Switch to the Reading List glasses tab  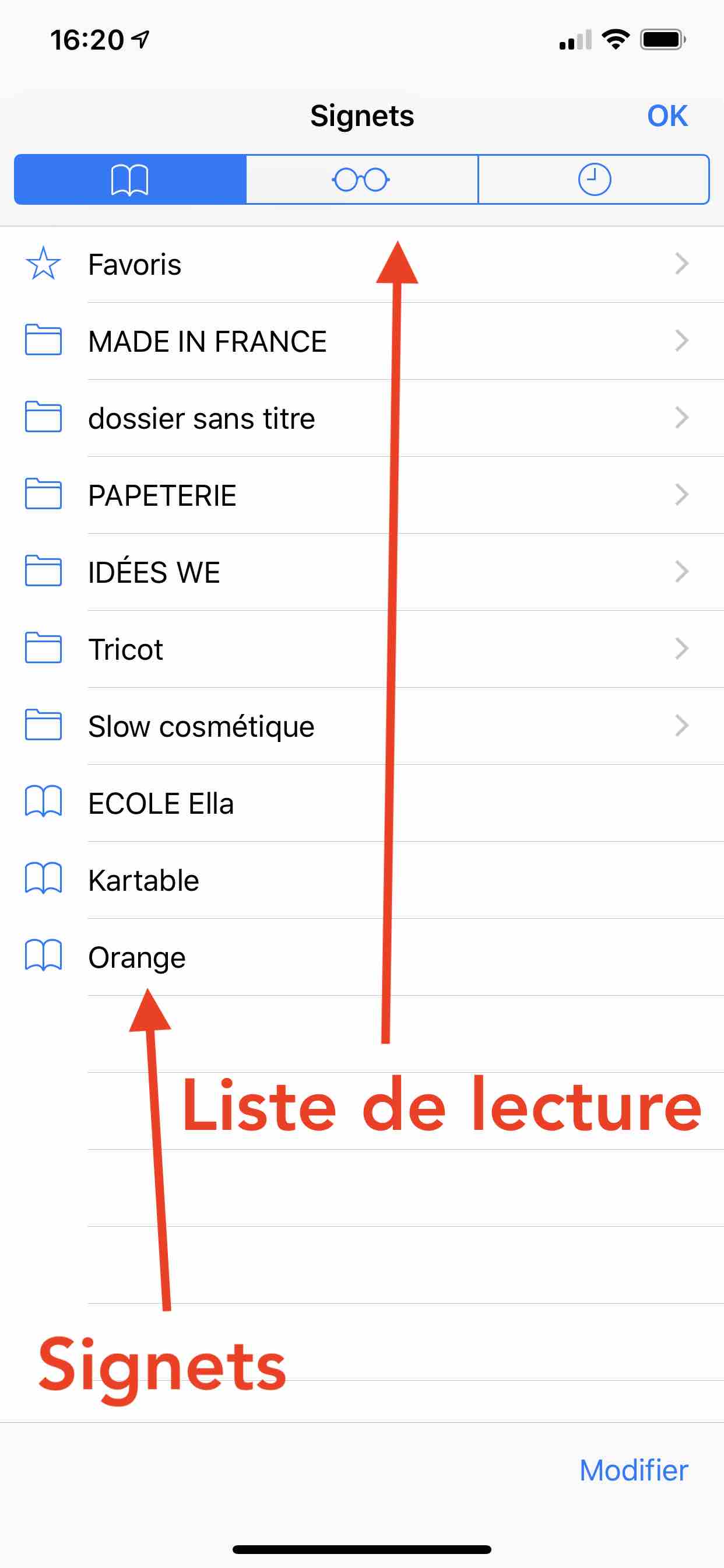pyautogui.click(x=361, y=180)
